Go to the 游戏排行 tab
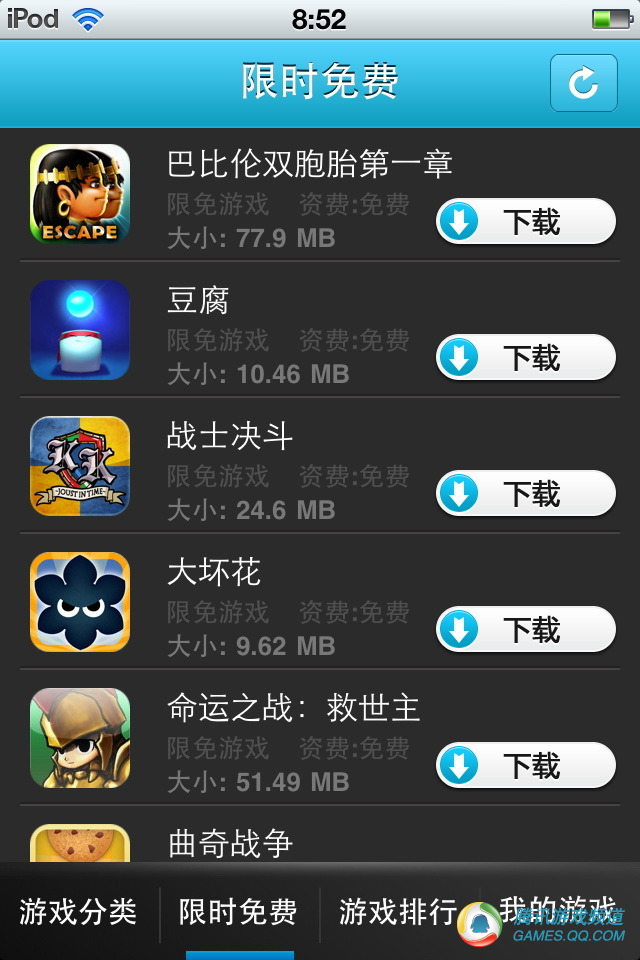Viewport: 640px width, 960px height. (x=398, y=912)
